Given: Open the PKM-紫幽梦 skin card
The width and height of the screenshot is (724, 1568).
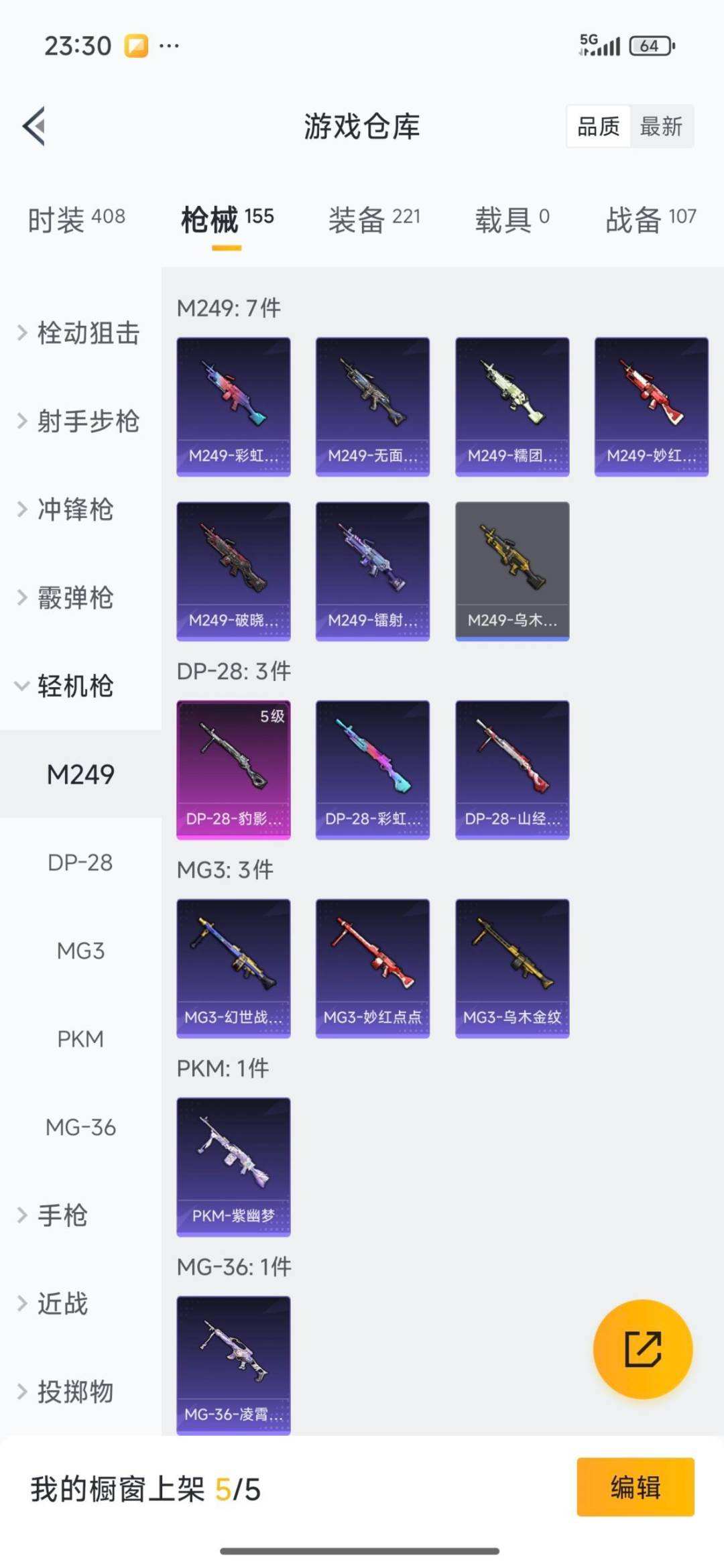Looking at the screenshot, I should (x=233, y=1166).
